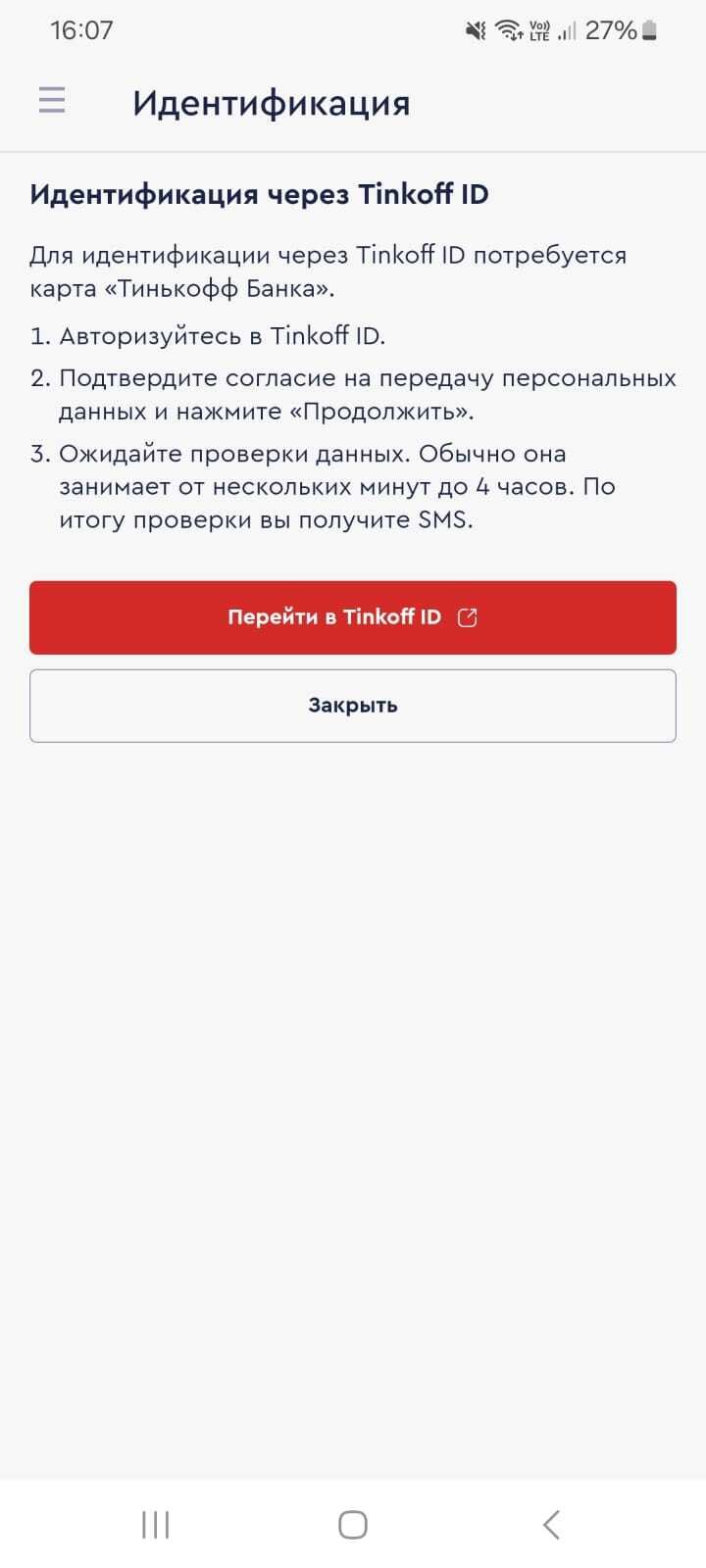Open the hamburger drawer menu
This screenshot has width=706, height=1568.
point(52,100)
